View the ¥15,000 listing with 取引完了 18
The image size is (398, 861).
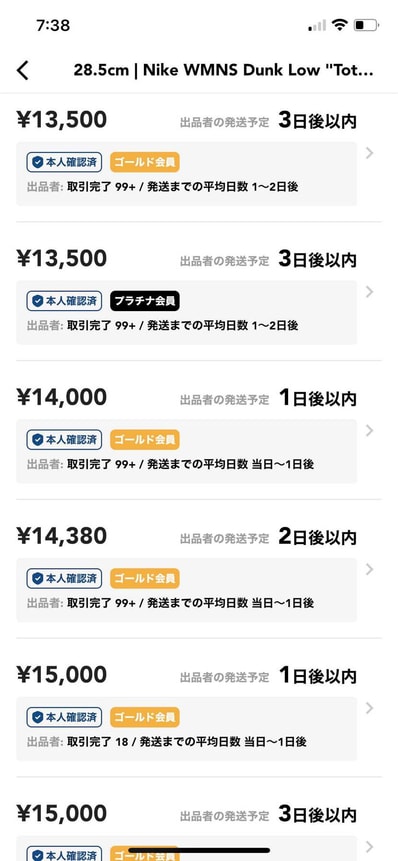point(198,708)
